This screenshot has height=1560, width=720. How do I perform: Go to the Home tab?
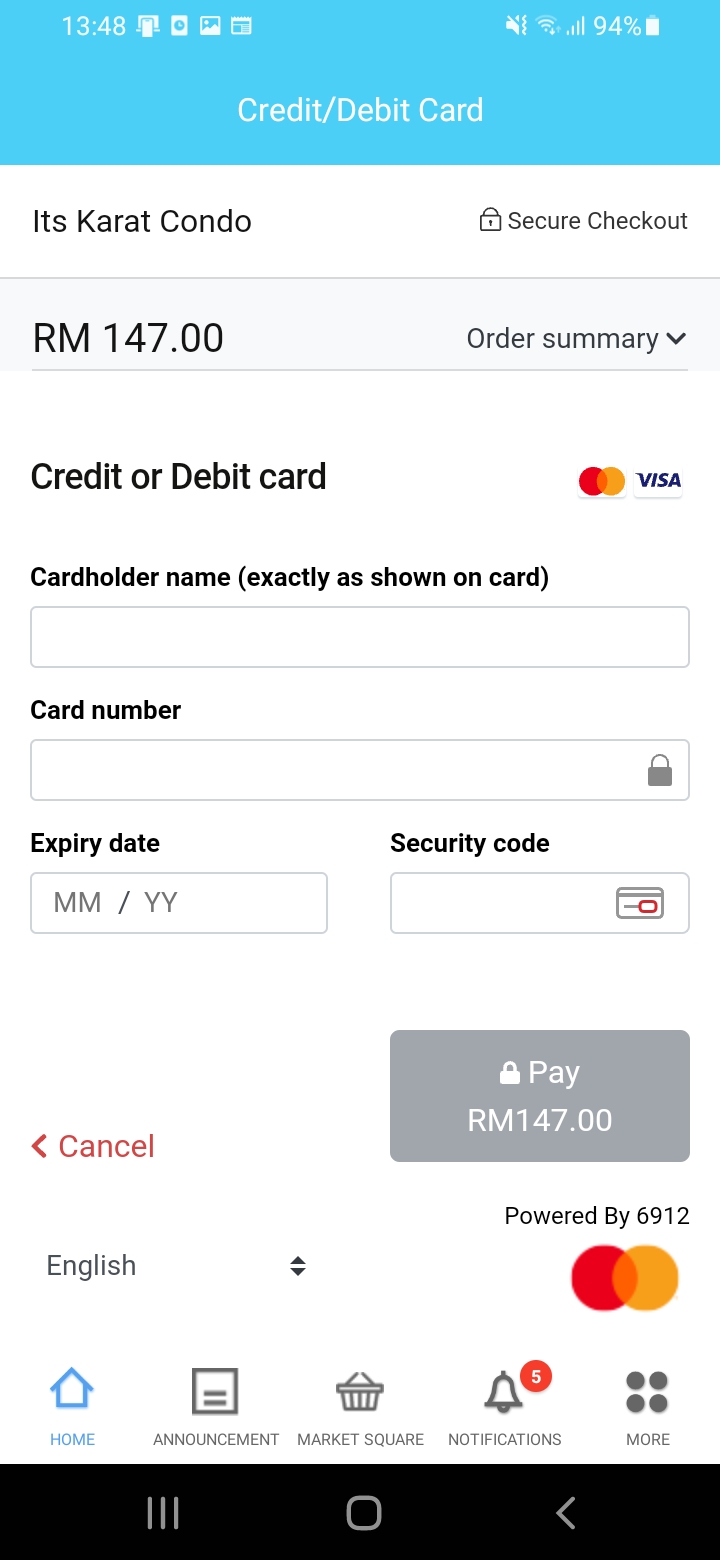tap(72, 1406)
